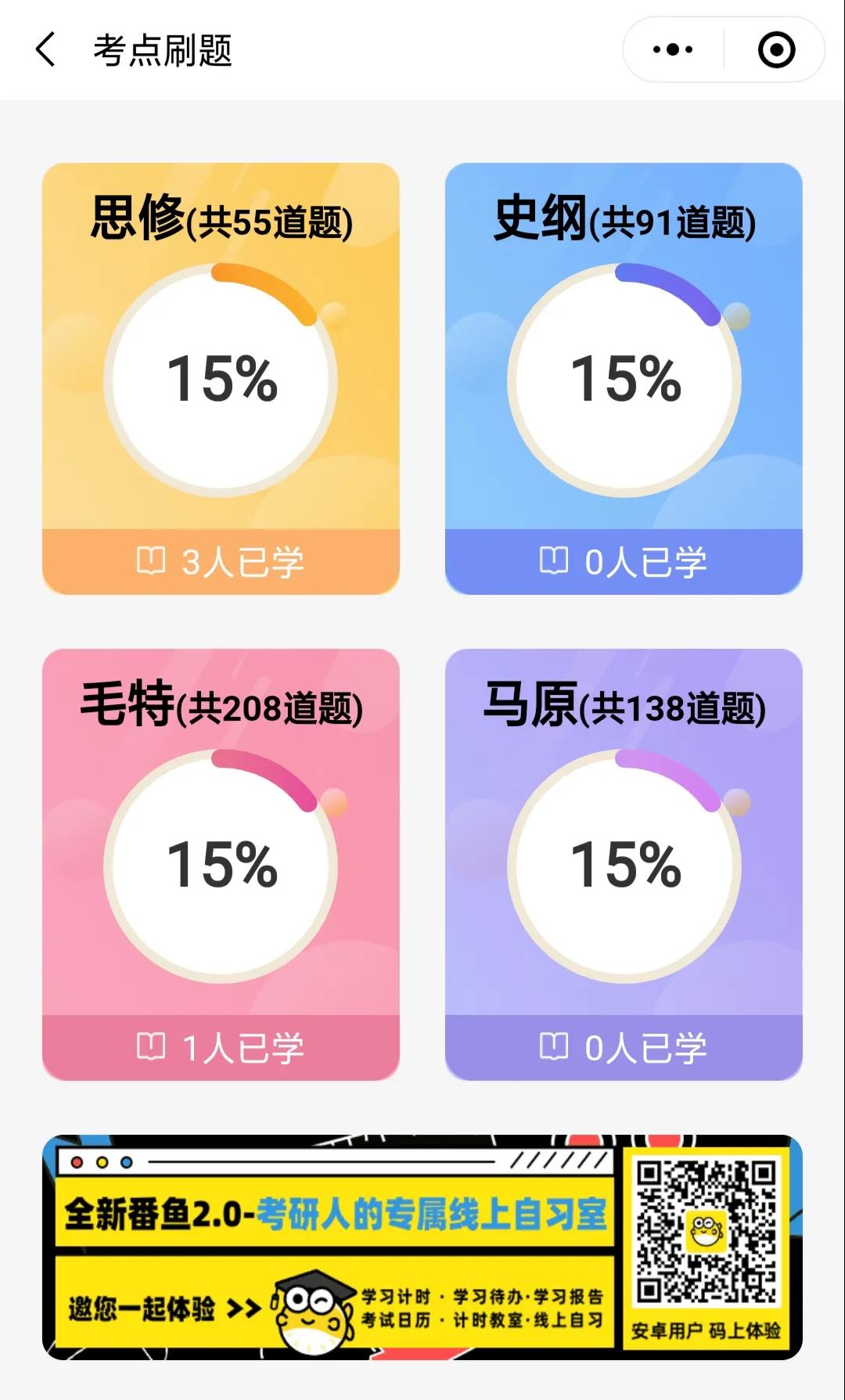Open the 思修 55-question card
This screenshot has height=1400, width=845.
(x=221, y=379)
